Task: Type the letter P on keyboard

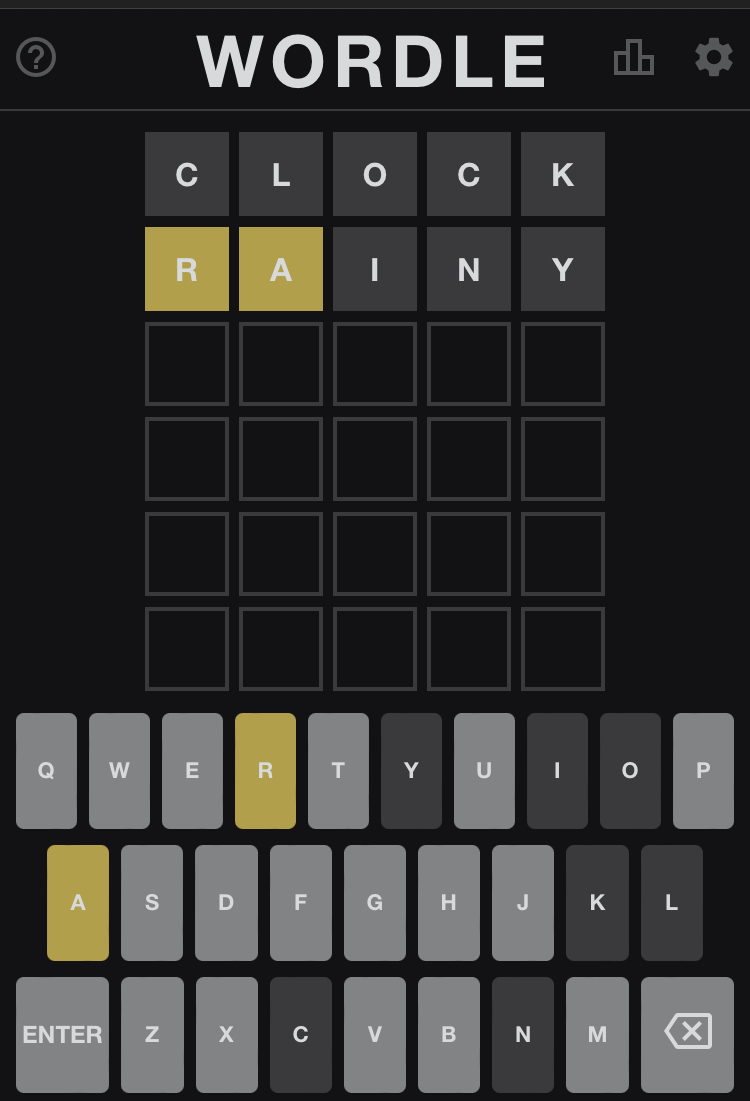Action: [703, 771]
